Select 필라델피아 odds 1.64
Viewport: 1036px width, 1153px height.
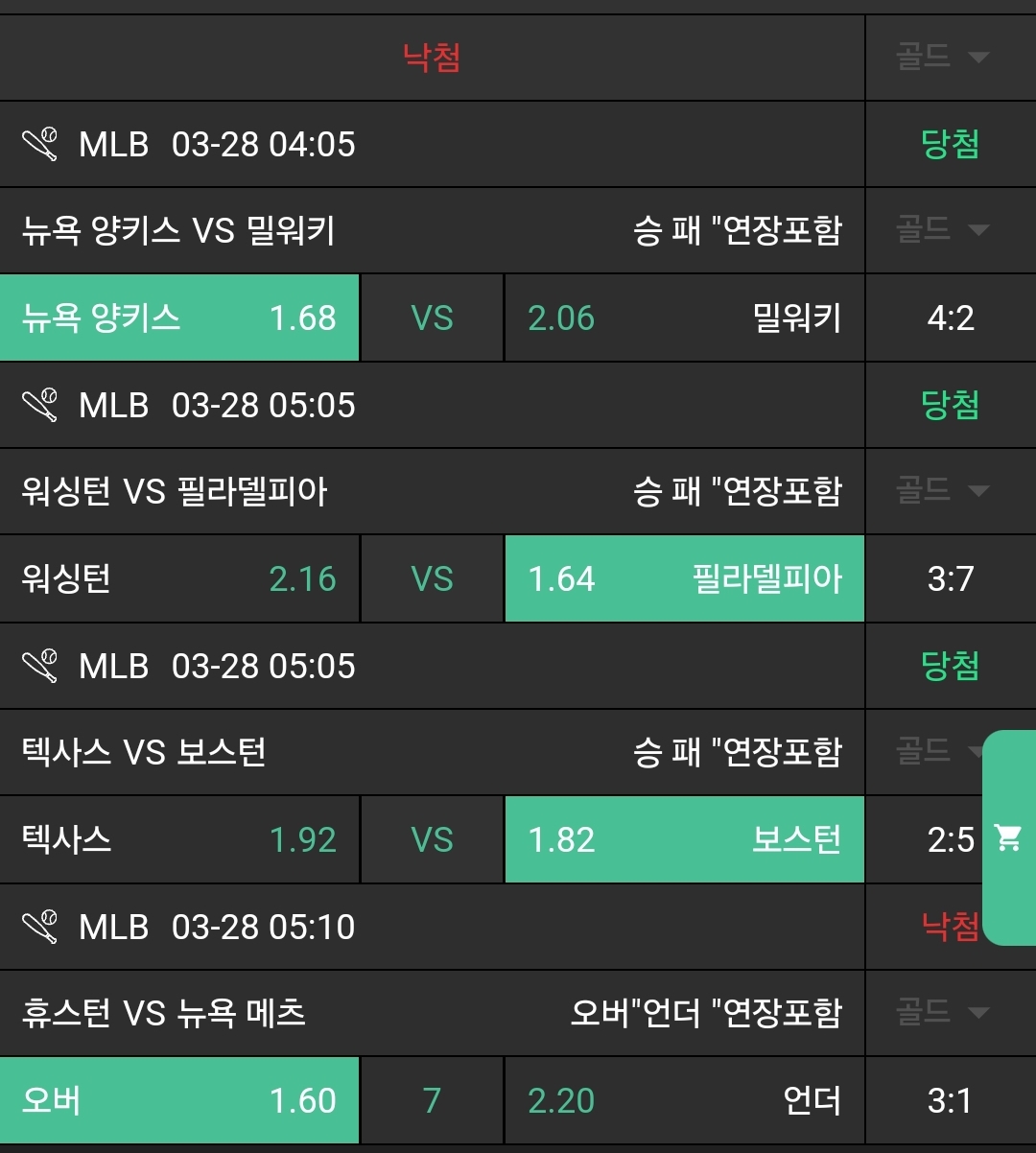coord(684,579)
